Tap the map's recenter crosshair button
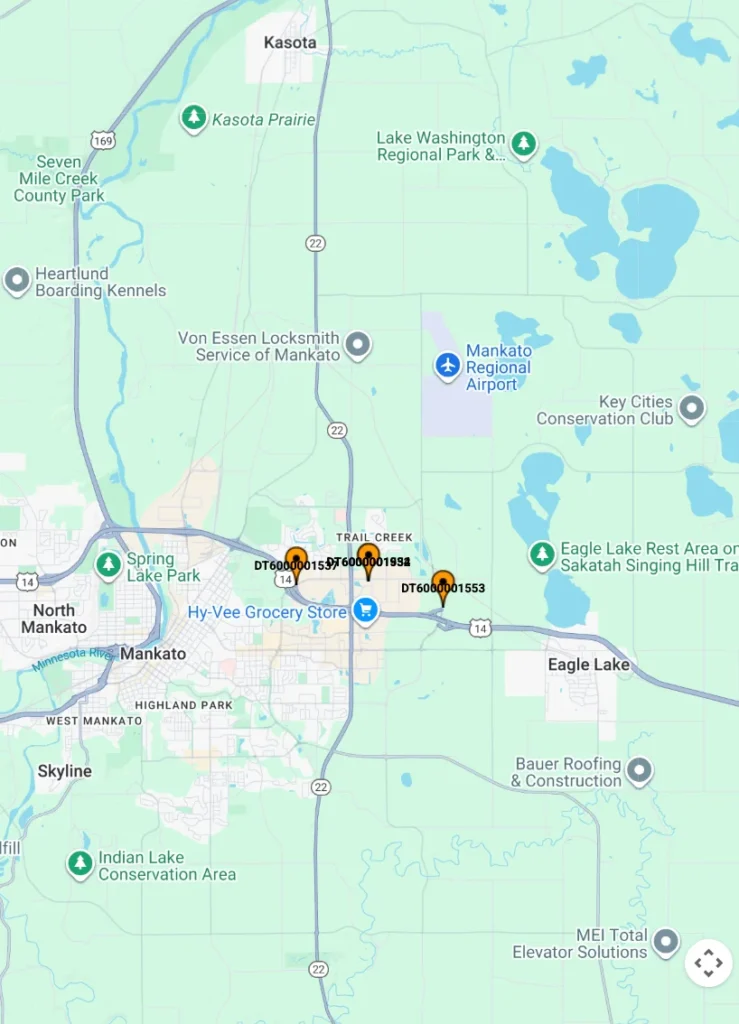The width and height of the screenshot is (739, 1024). 708,964
